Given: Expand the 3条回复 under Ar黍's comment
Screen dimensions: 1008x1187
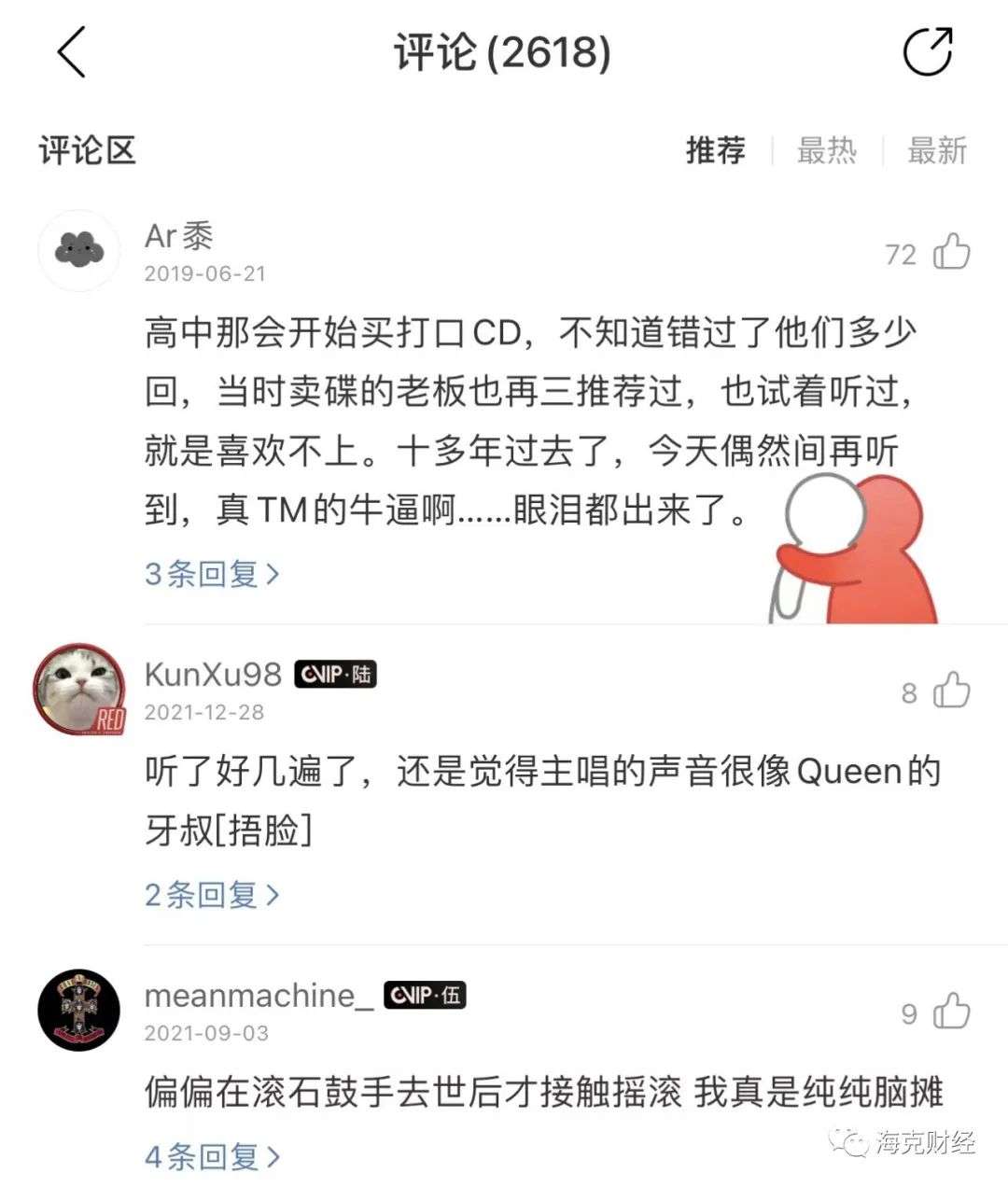Looking at the screenshot, I should [212, 573].
